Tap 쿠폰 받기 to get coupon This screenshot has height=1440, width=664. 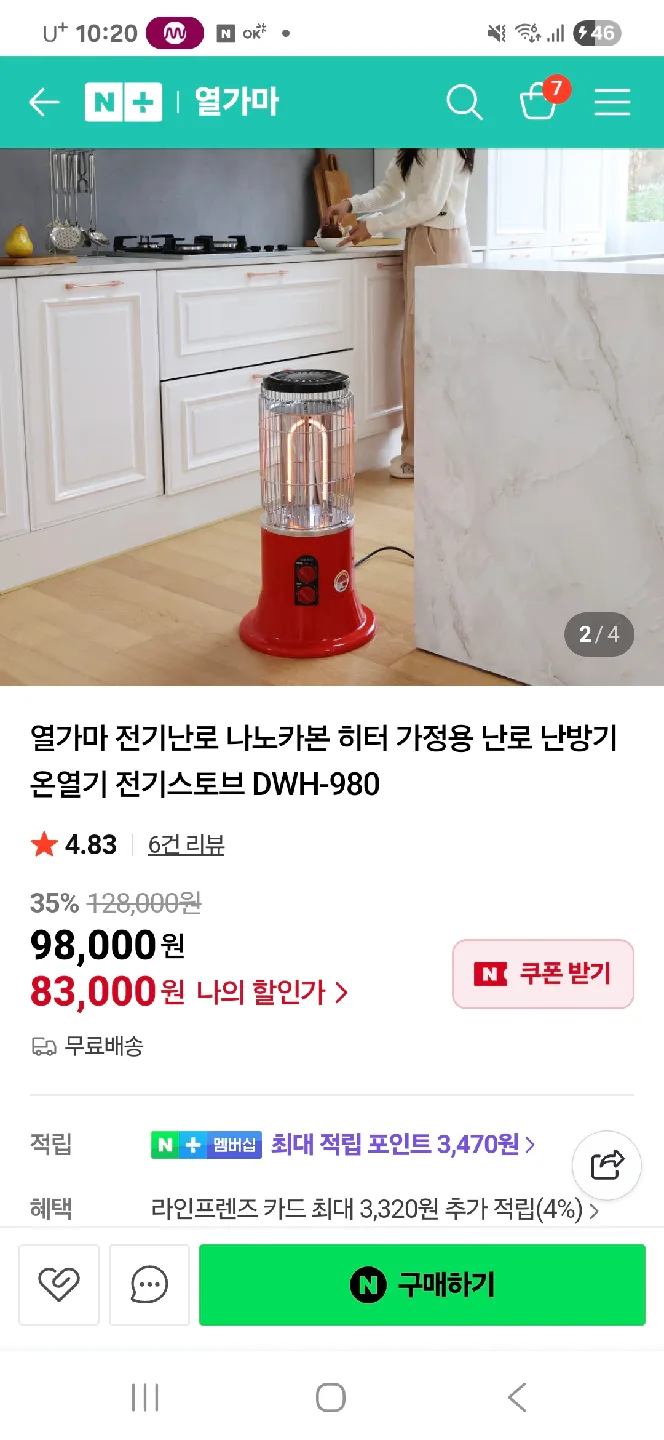point(543,974)
